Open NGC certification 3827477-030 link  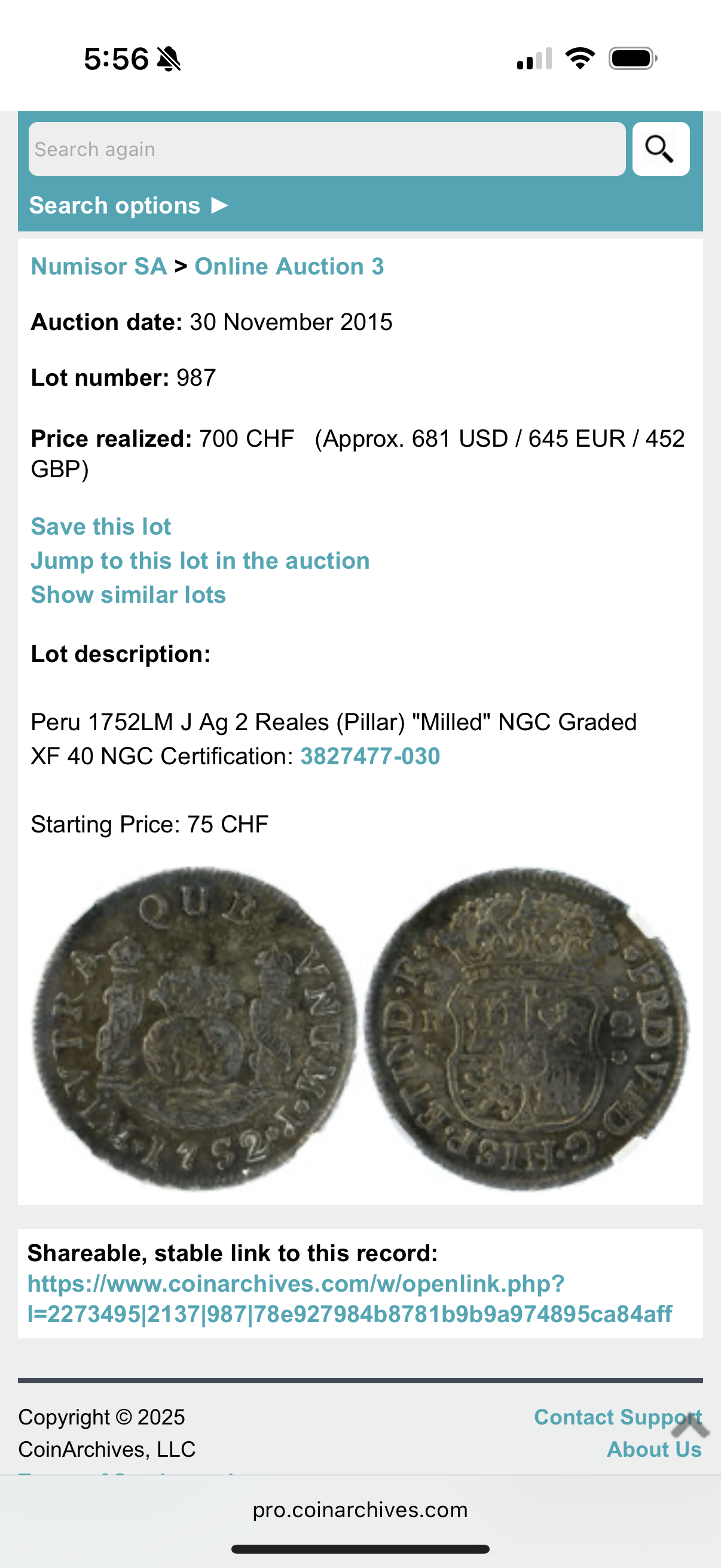click(370, 756)
